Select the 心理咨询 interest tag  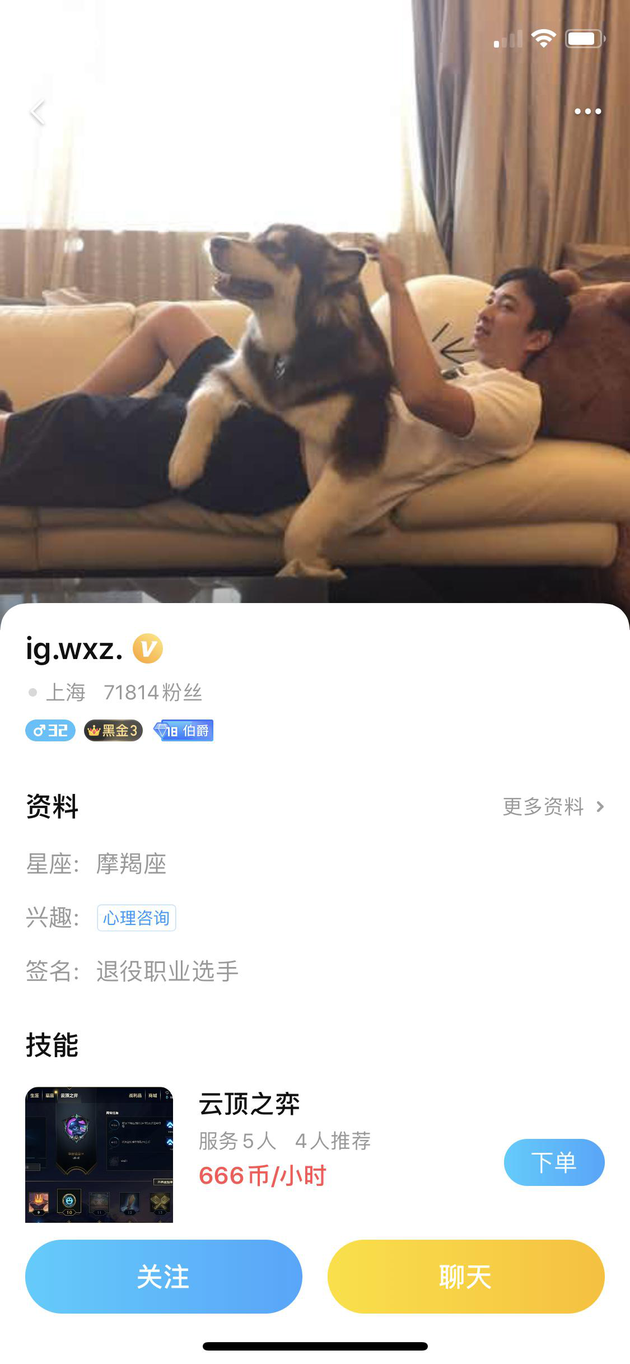[136, 918]
